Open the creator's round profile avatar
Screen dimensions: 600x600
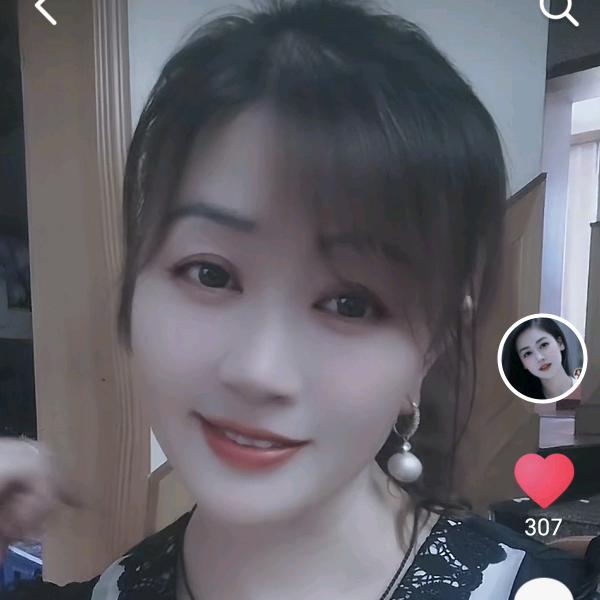click(x=542, y=359)
